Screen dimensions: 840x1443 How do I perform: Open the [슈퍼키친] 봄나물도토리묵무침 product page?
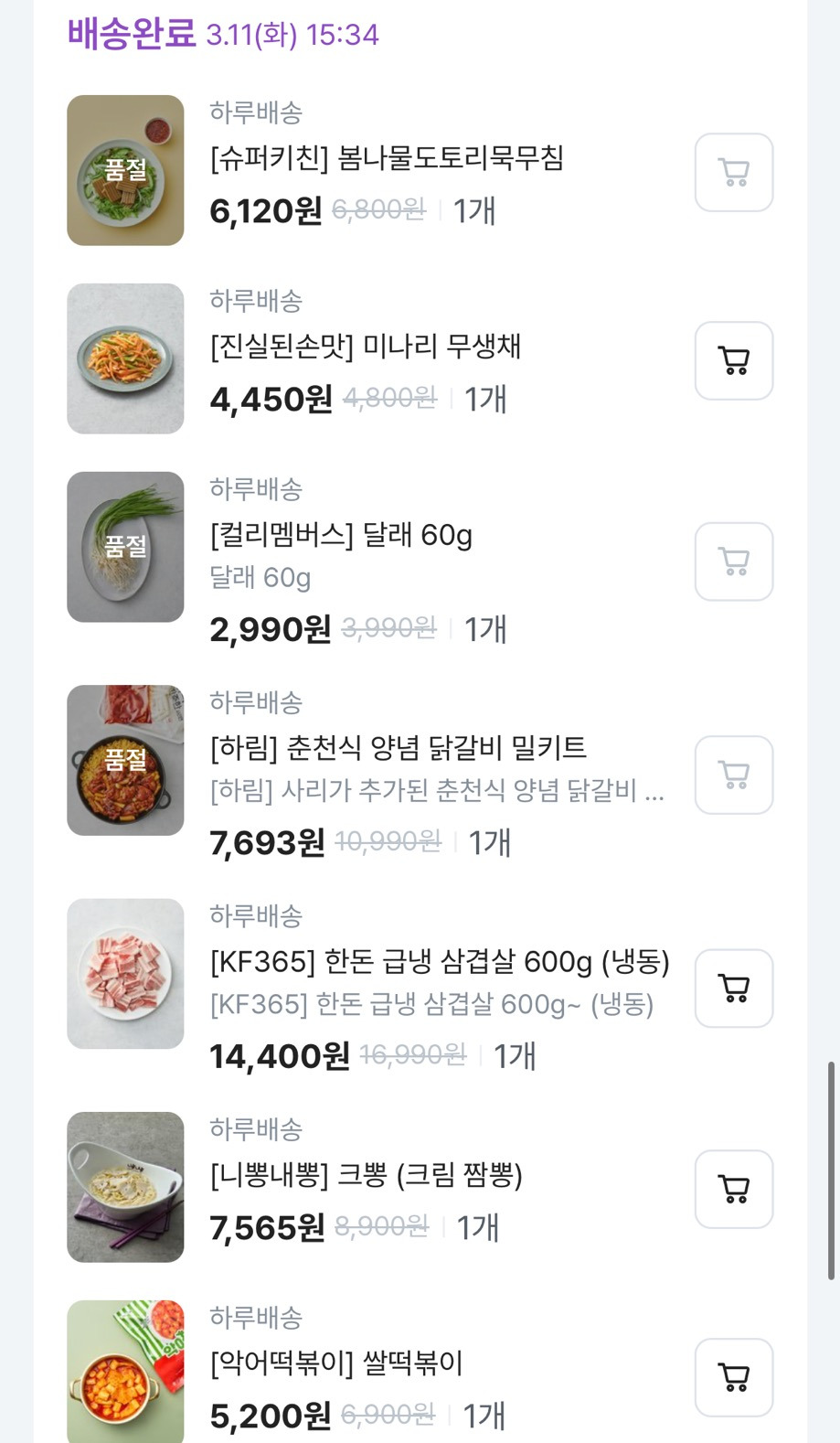388,158
